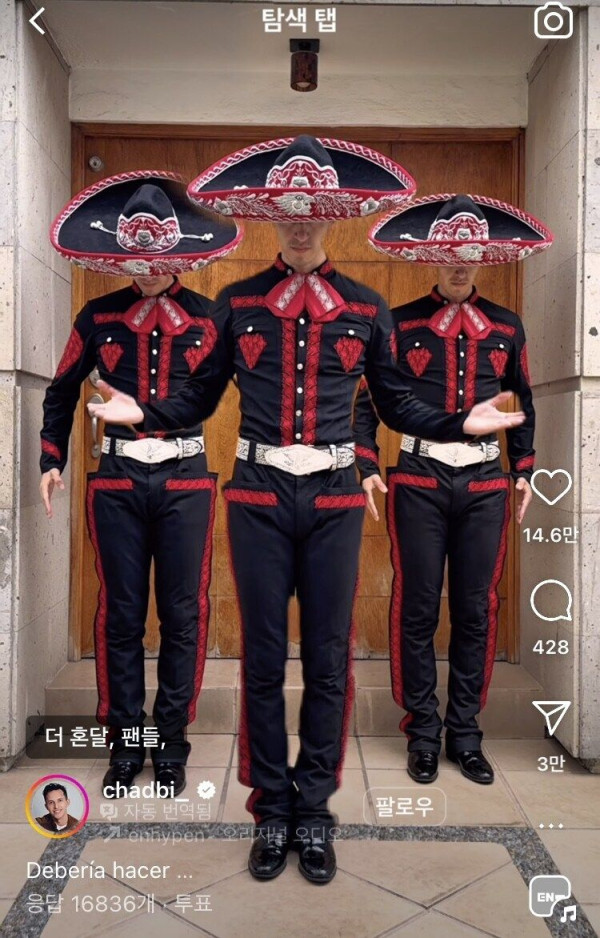Go back with the top-left arrow

click(37, 22)
